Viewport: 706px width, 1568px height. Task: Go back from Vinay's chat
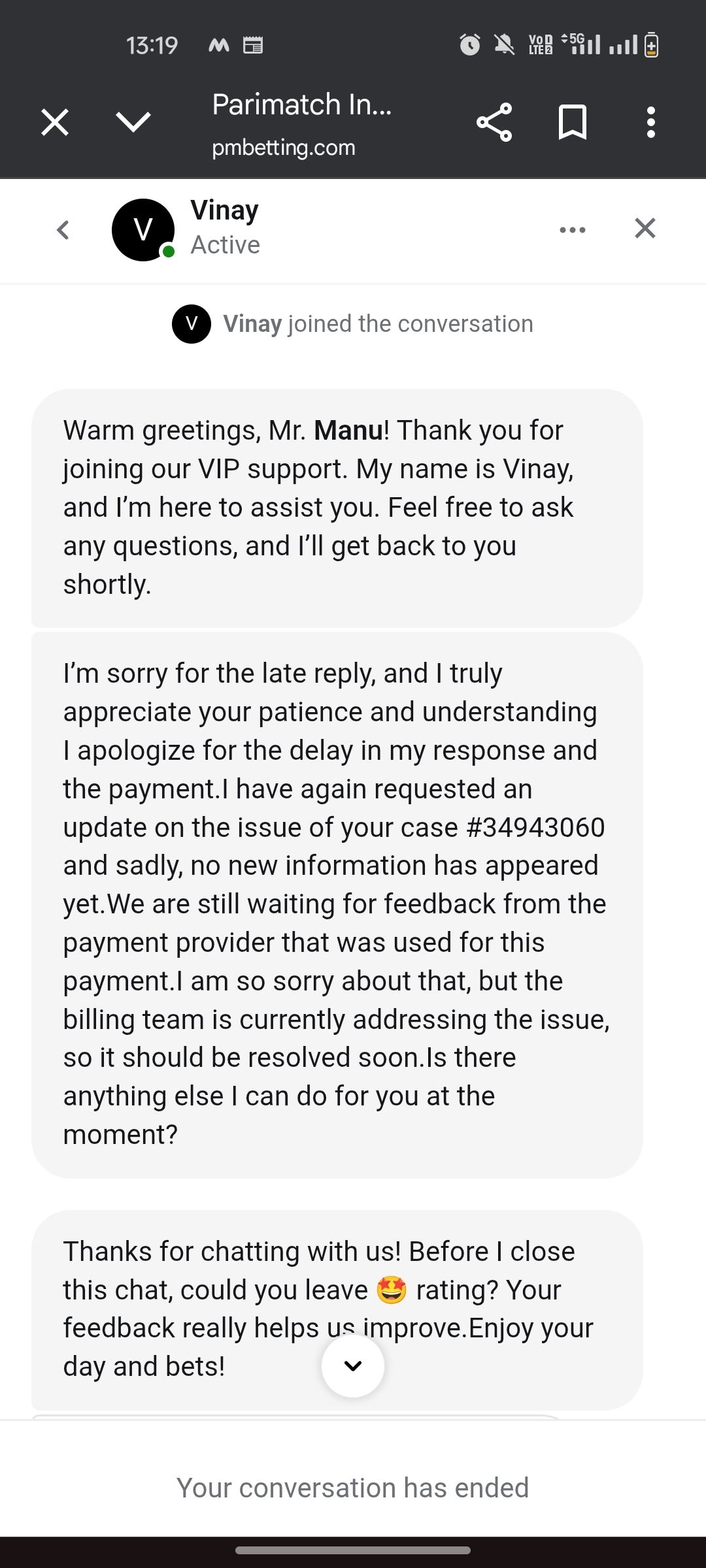click(63, 229)
